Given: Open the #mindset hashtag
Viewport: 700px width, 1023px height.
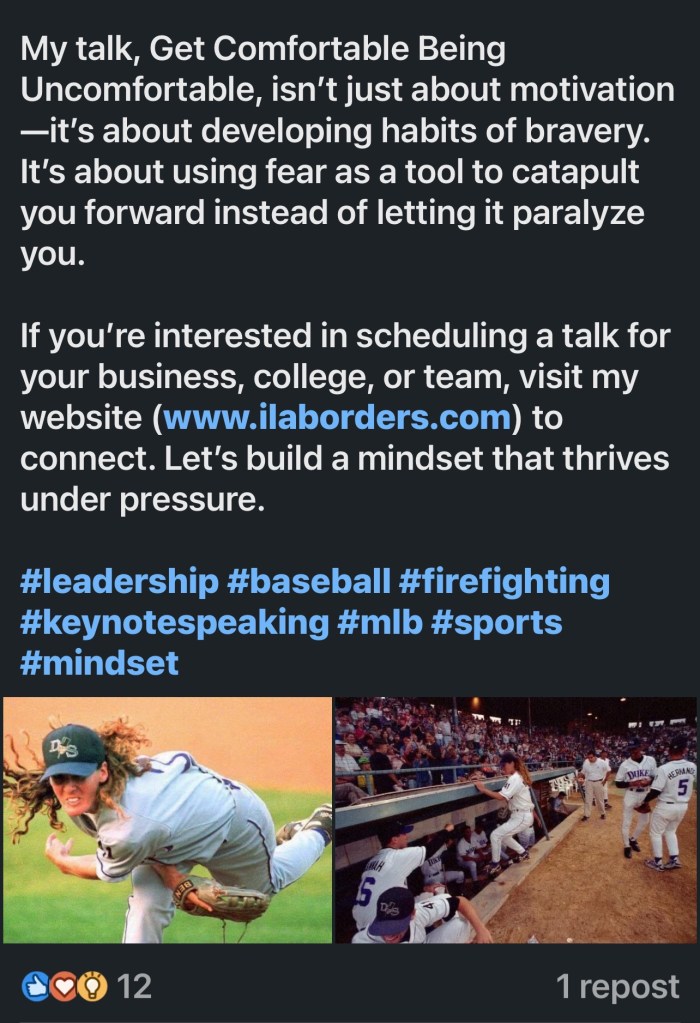Looking at the screenshot, I should (99, 662).
